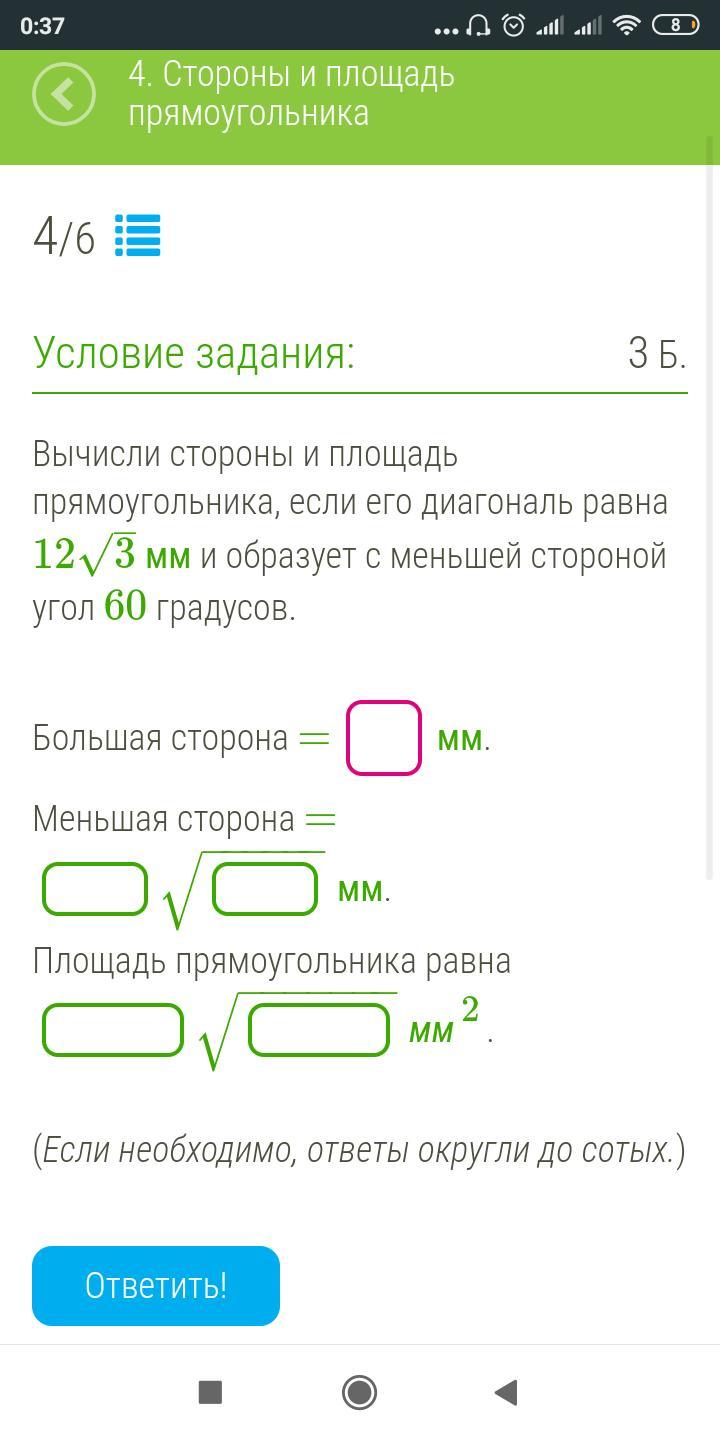Tap the Меньшая сторона square root field

(266, 889)
